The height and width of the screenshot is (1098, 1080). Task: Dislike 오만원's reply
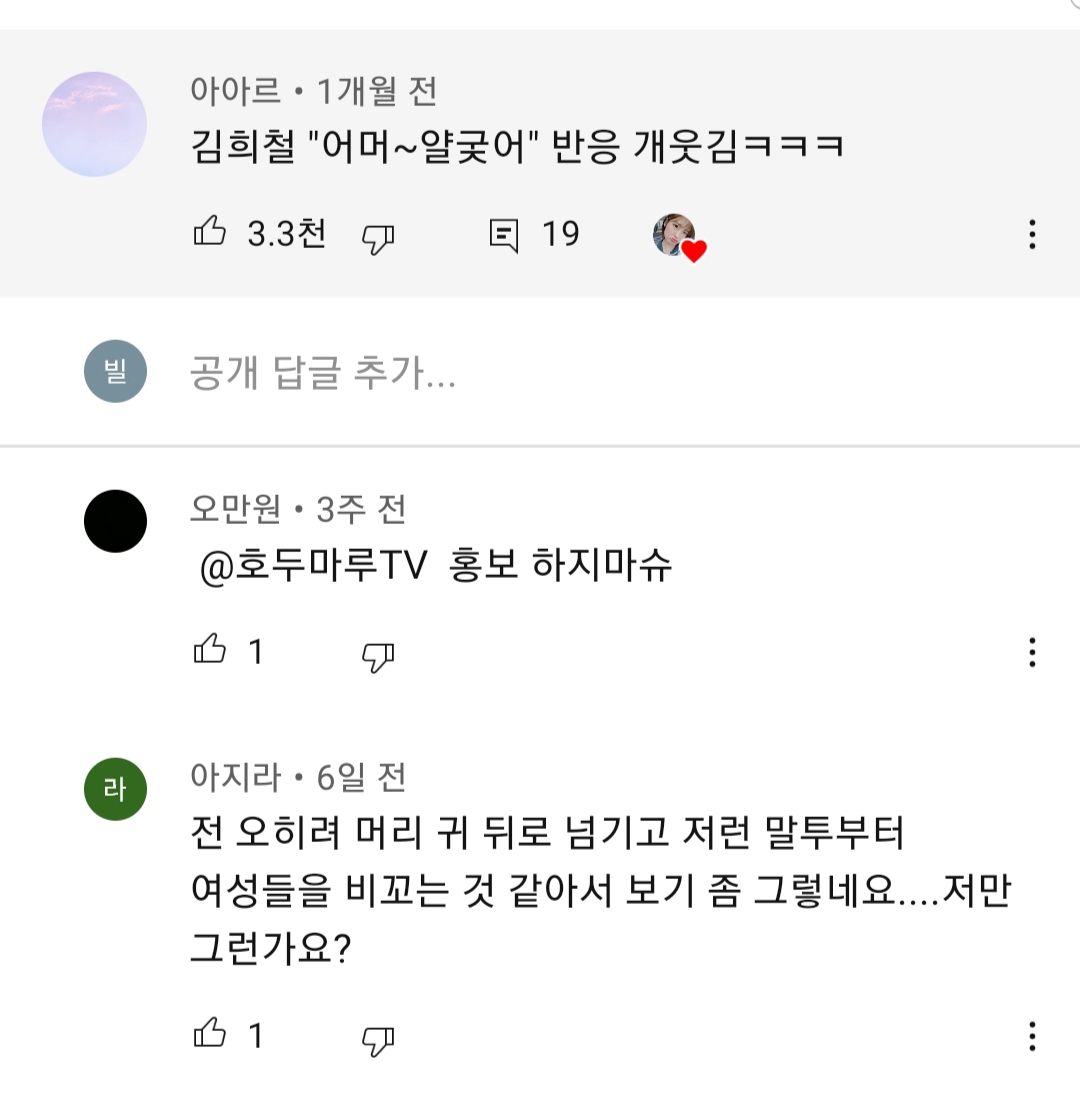click(377, 656)
